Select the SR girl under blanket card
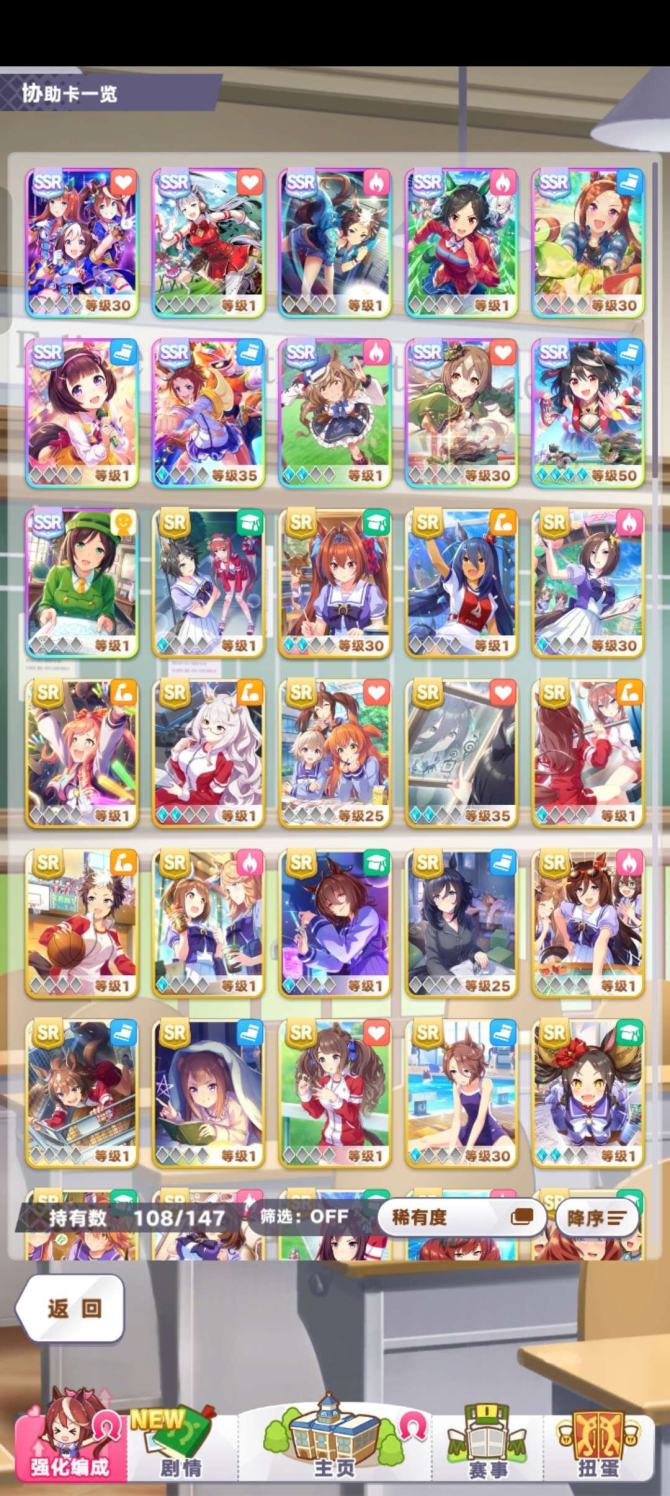The height and width of the screenshot is (1496, 670). click(x=208, y=1092)
